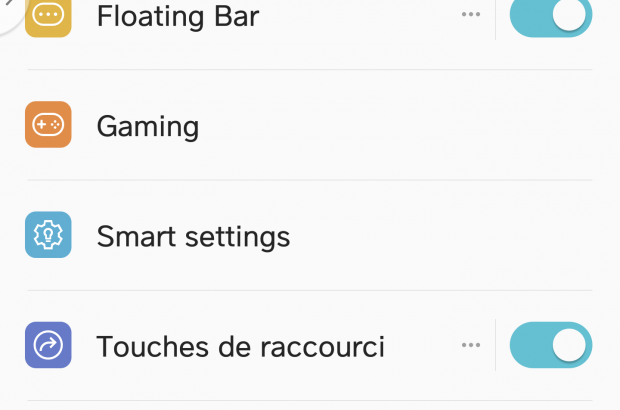Open Touches de raccourci settings row
The width and height of the screenshot is (620, 410).
click(x=240, y=346)
